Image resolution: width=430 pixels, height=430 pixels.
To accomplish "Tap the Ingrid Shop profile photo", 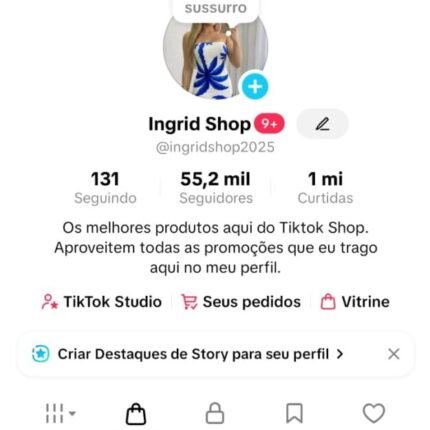I will tap(215, 55).
